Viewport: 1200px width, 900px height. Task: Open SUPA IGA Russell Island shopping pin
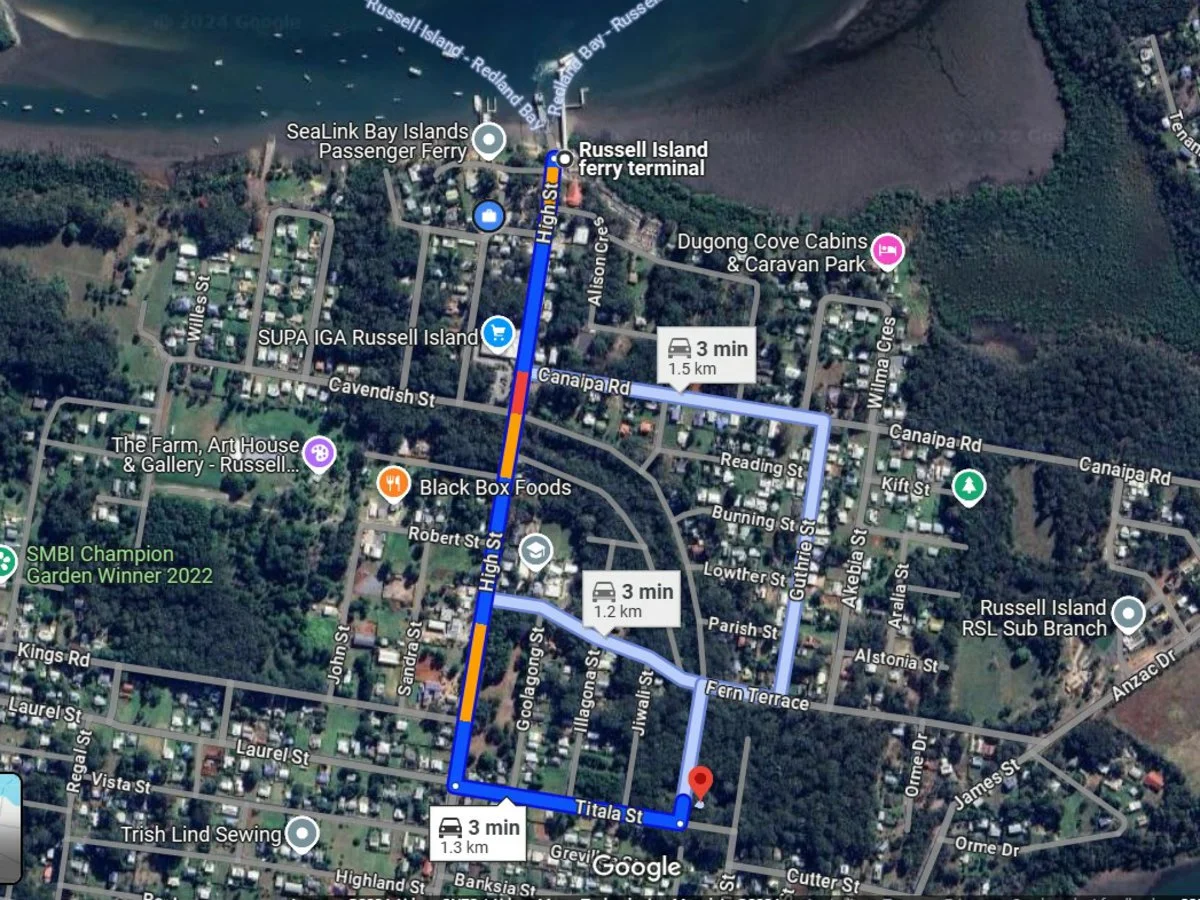[497, 333]
